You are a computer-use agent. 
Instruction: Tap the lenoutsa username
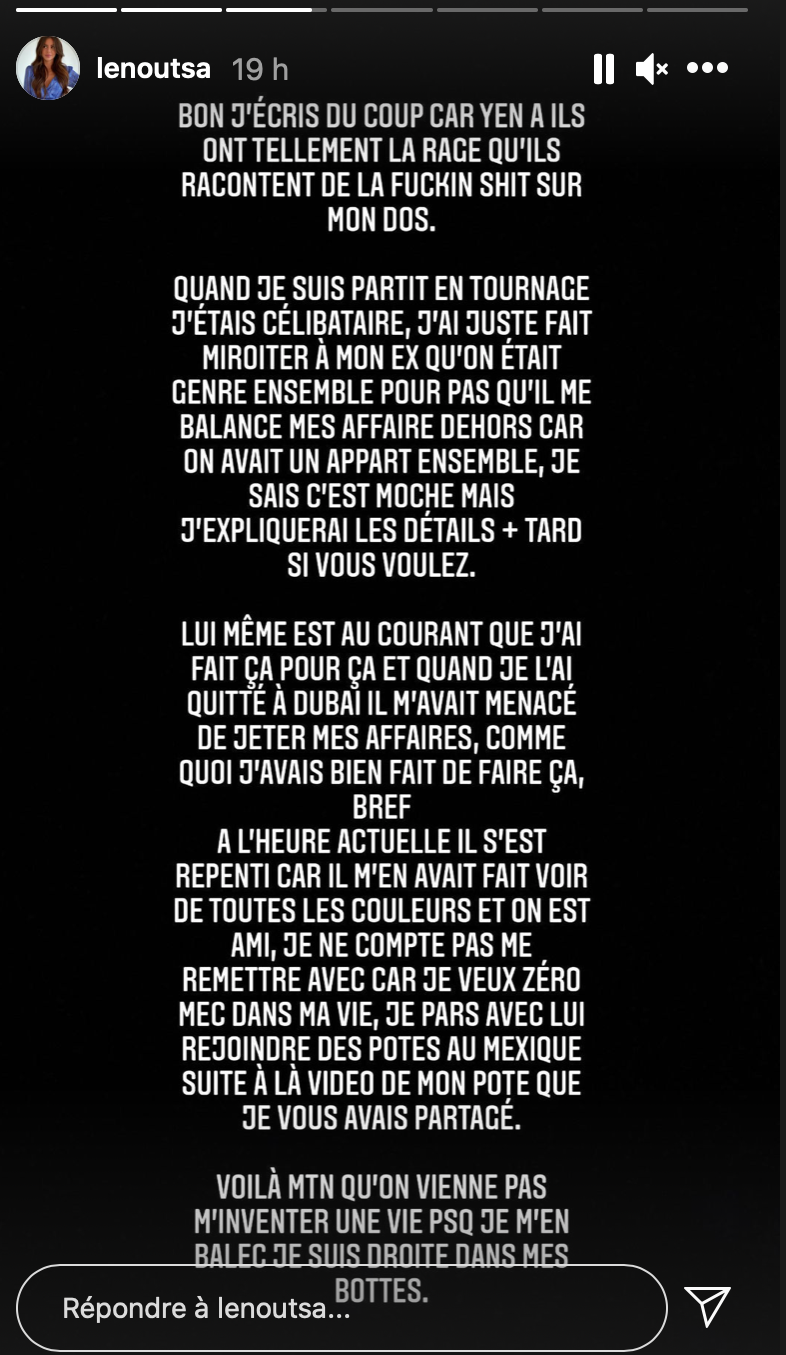tap(153, 69)
